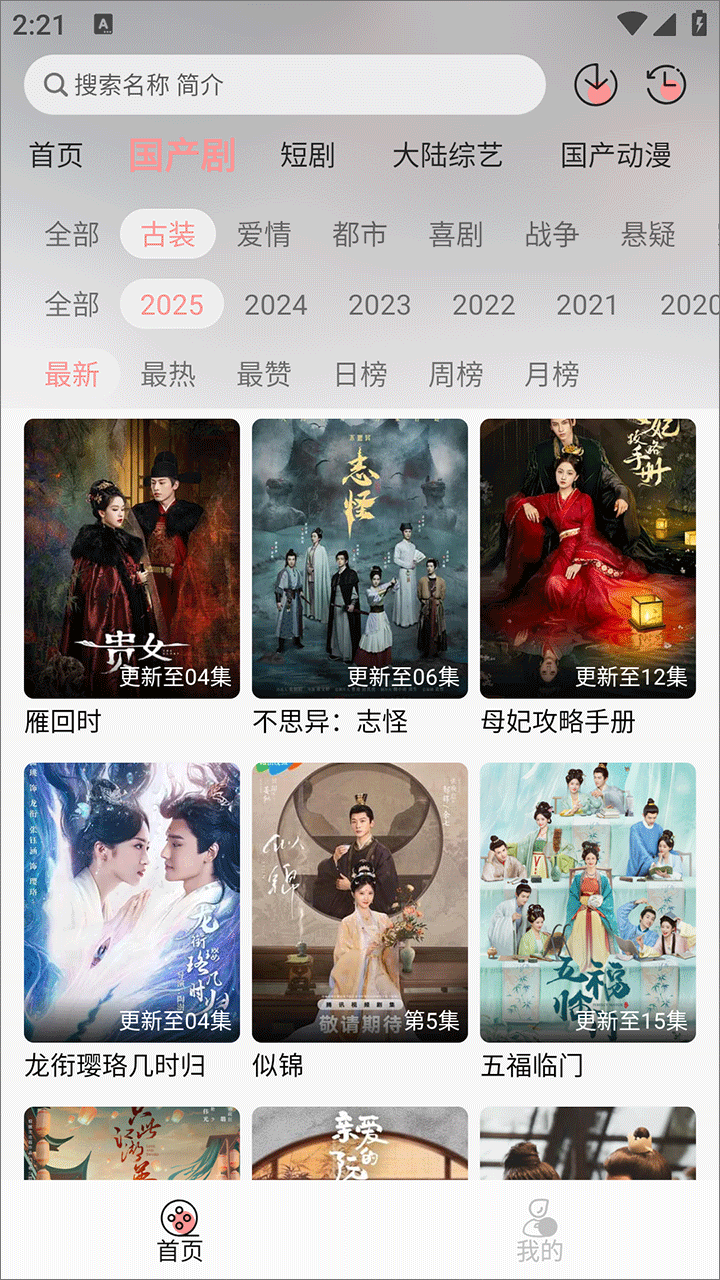Filter by the 爱情 genre
Viewport: 720px width, 1280px height.
264,235
